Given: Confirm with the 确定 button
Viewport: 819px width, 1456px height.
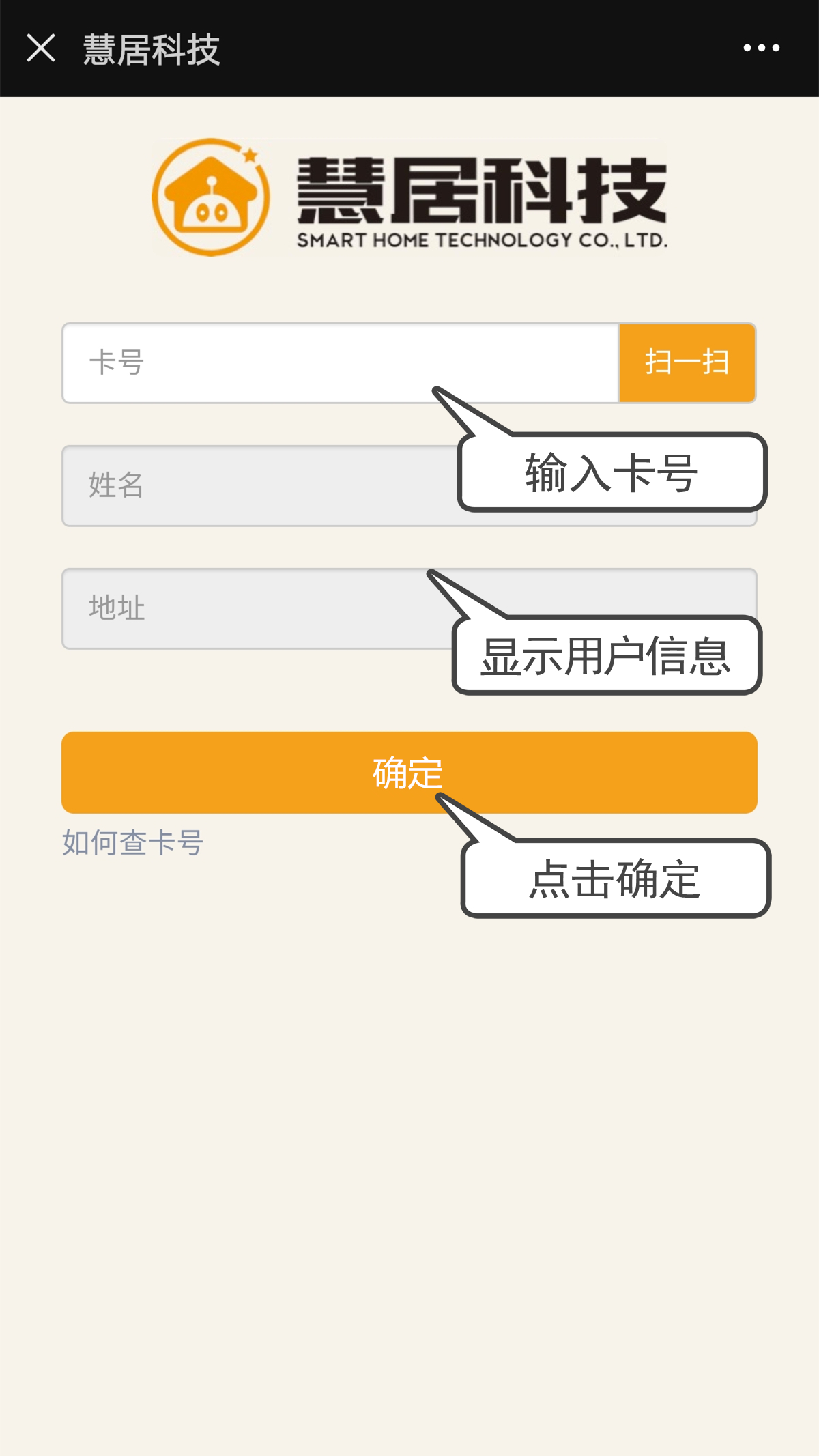Looking at the screenshot, I should [409, 773].
